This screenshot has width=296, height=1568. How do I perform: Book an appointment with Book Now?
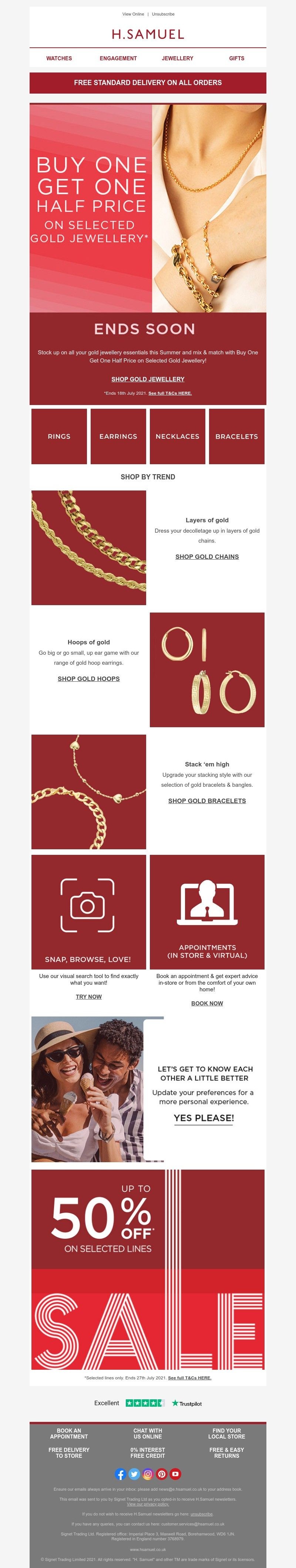(x=207, y=1004)
